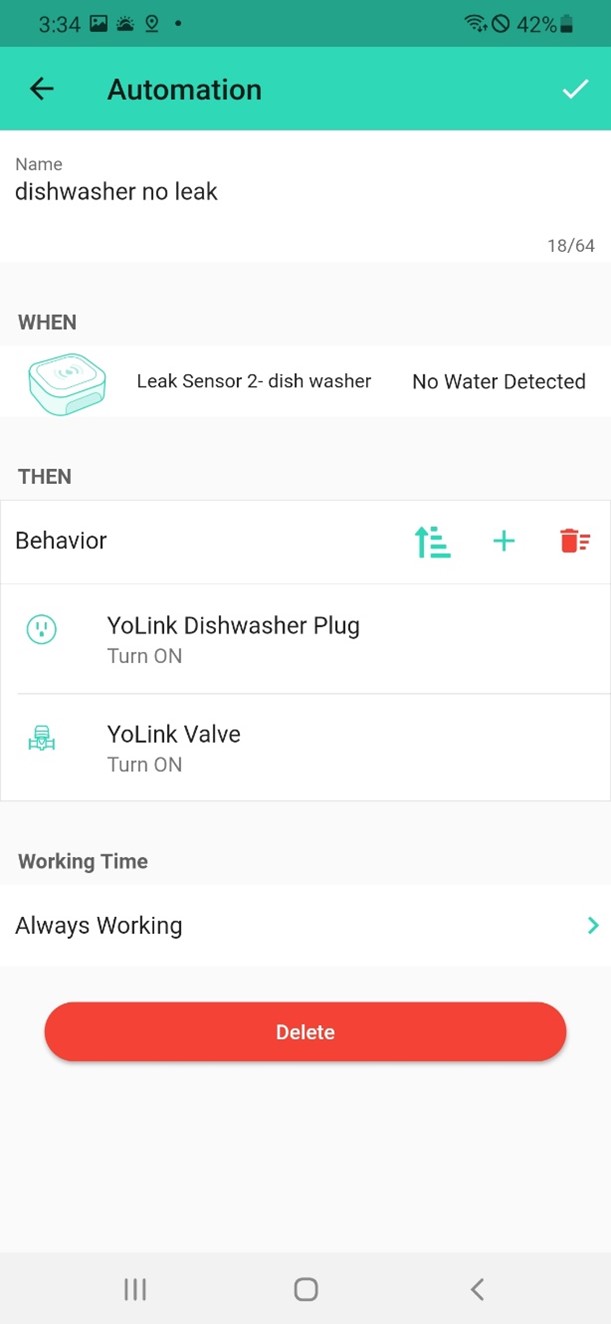The width and height of the screenshot is (611, 1324).
Task: Open YoLink Dishwasher Plug behavior
Action: tap(305, 638)
